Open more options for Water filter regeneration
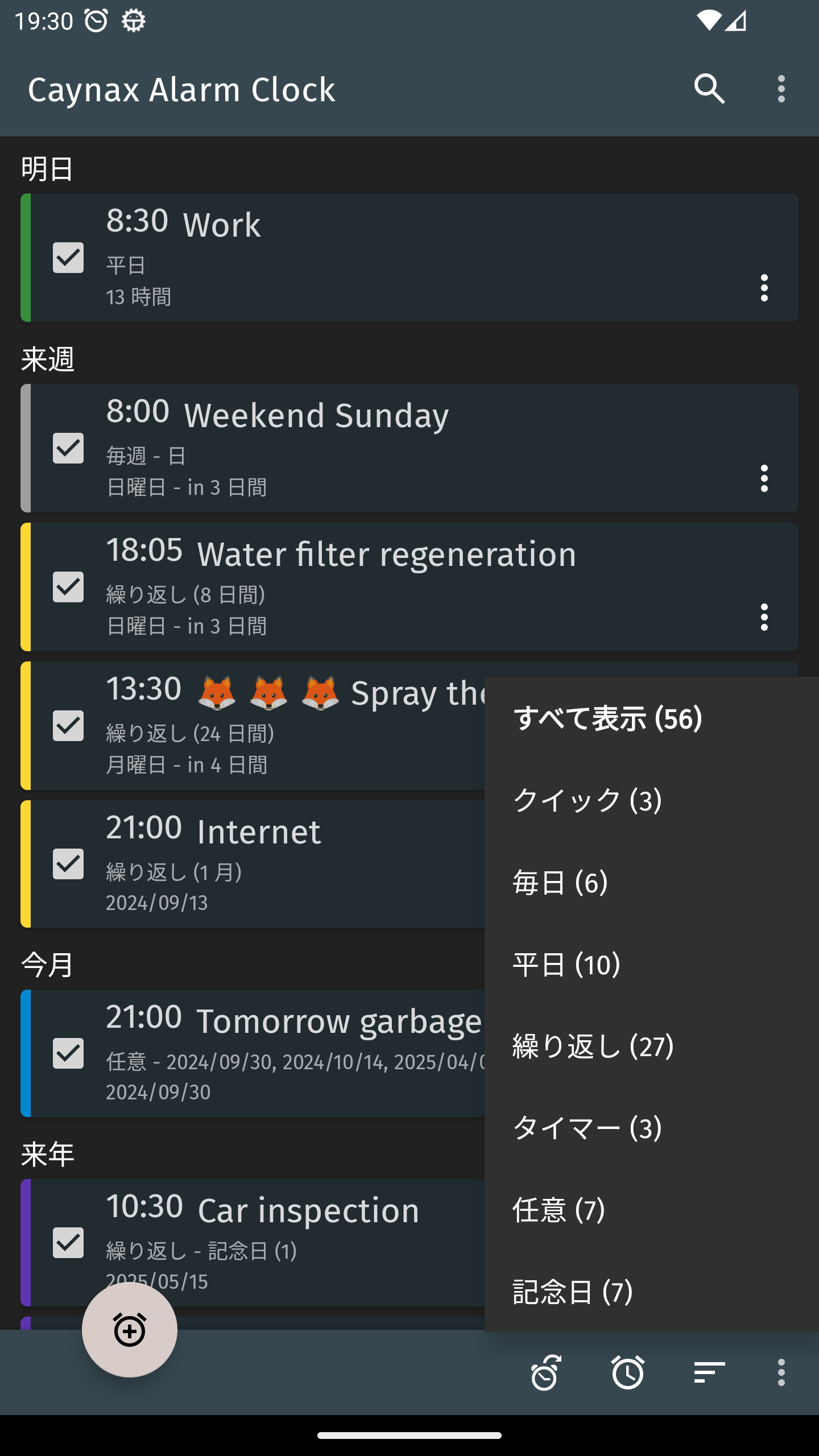Viewport: 819px width, 1456px height. 764,617
